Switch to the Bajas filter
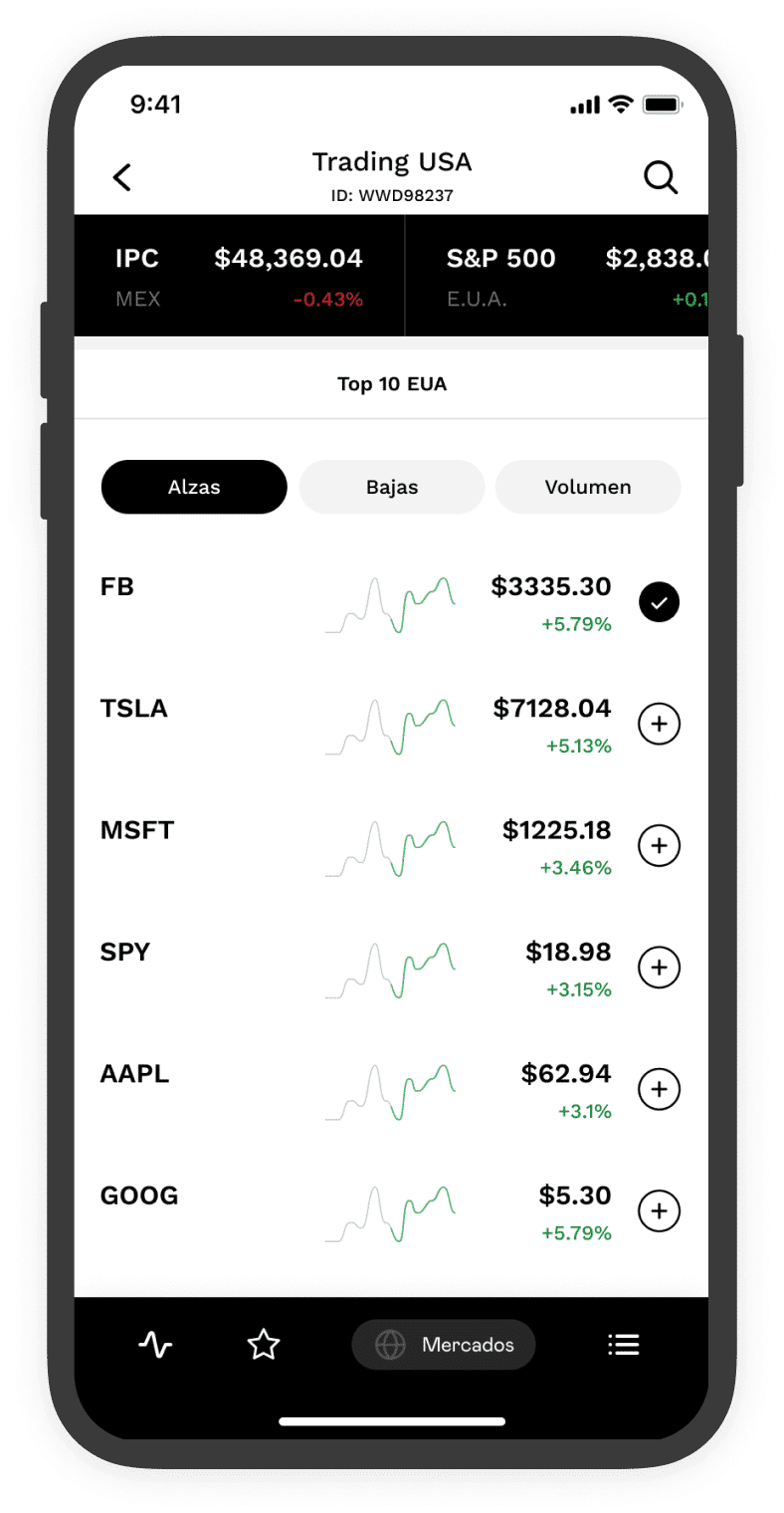The image size is (784, 1513). coord(392,487)
